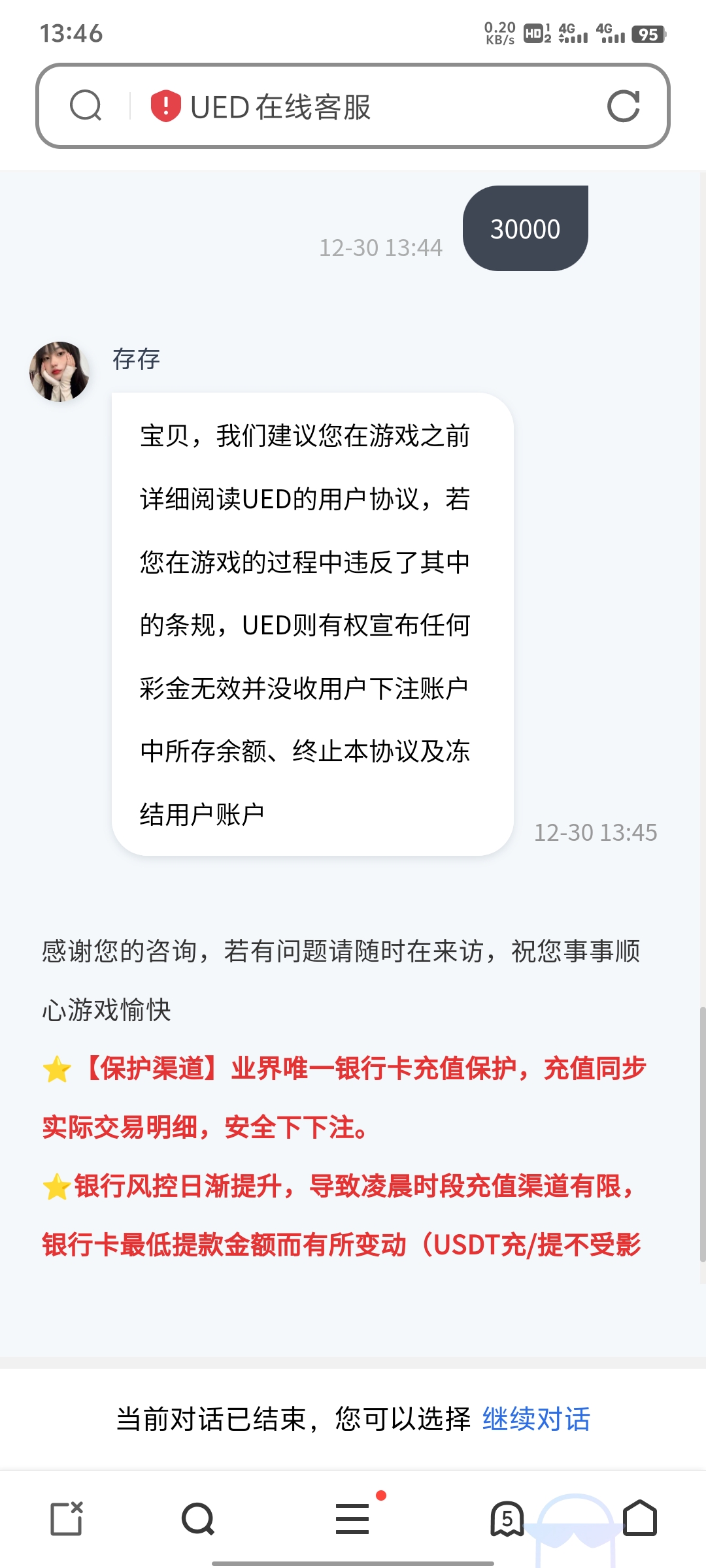Tap the HD indicator in the status bar
This screenshot has height=1568, width=706.
point(533,33)
